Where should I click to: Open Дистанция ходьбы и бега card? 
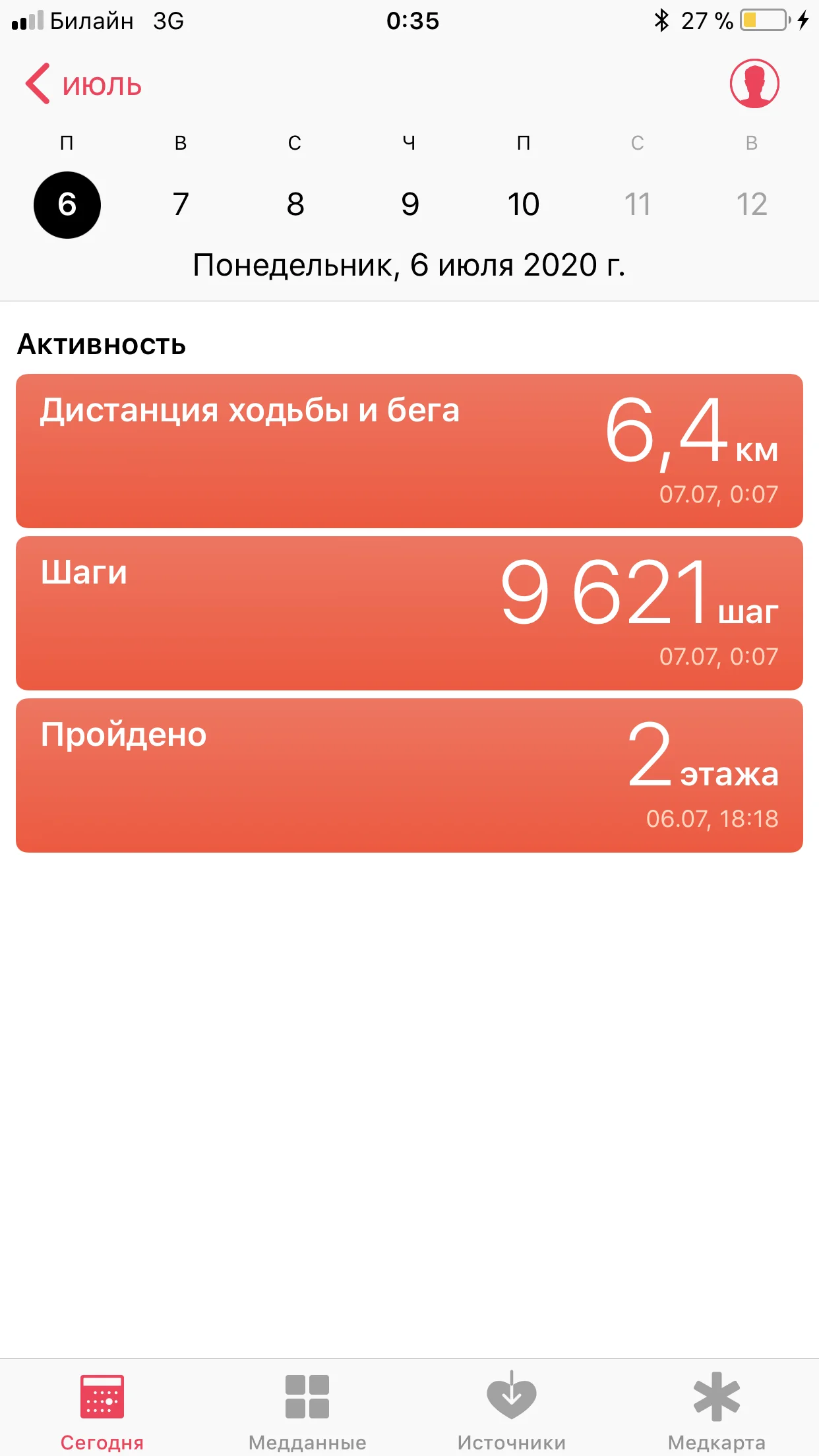409,451
